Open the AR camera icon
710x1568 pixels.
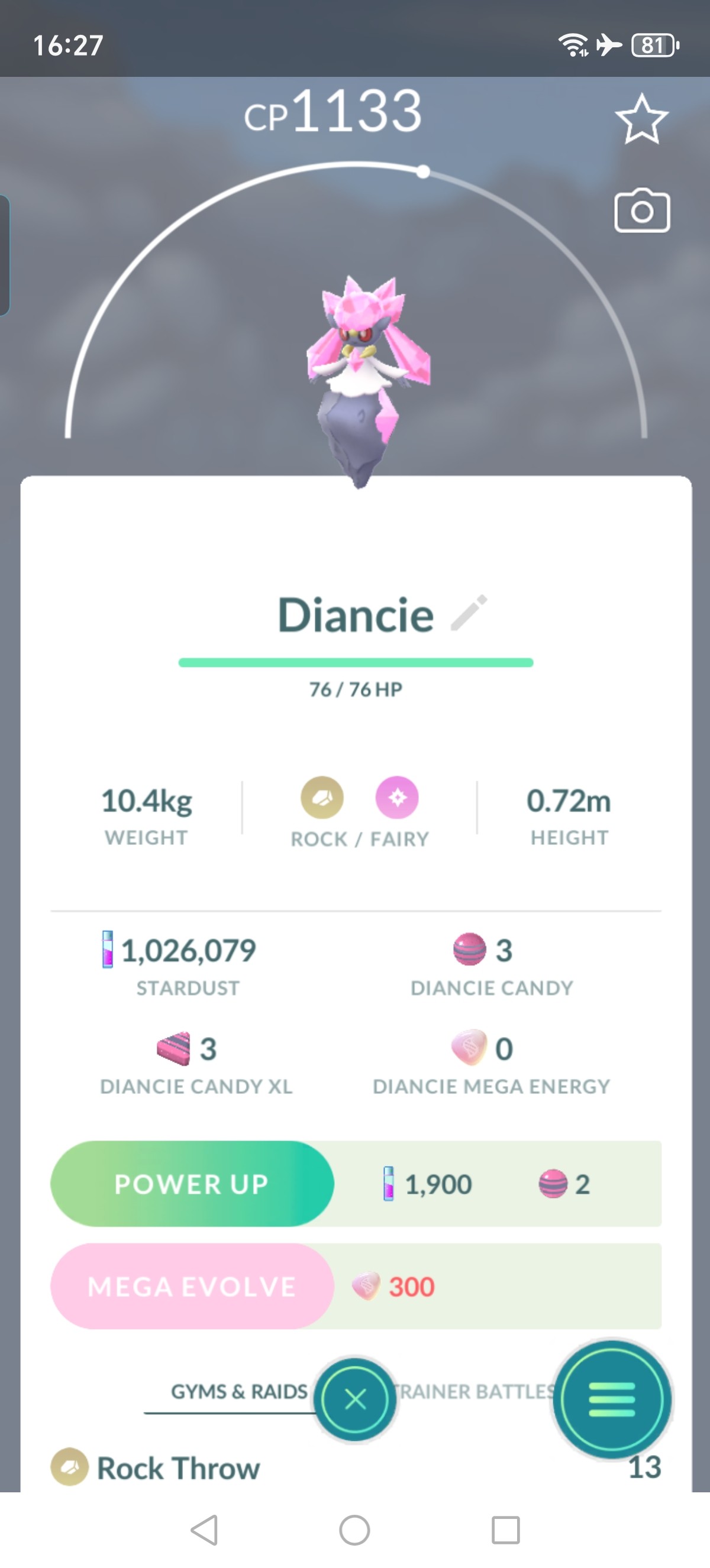(x=642, y=210)
